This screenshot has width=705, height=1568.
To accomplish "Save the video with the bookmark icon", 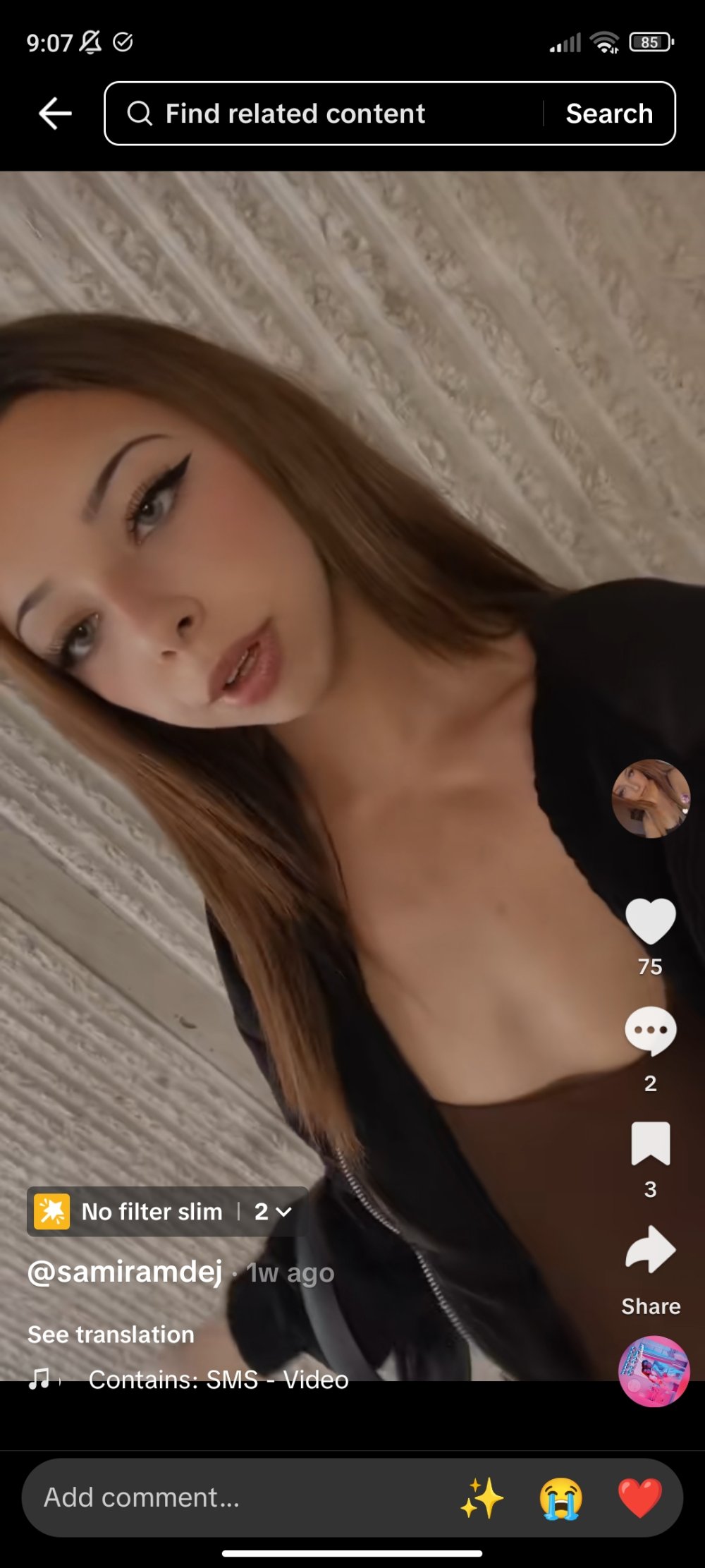I will [x=650, y=1143].
